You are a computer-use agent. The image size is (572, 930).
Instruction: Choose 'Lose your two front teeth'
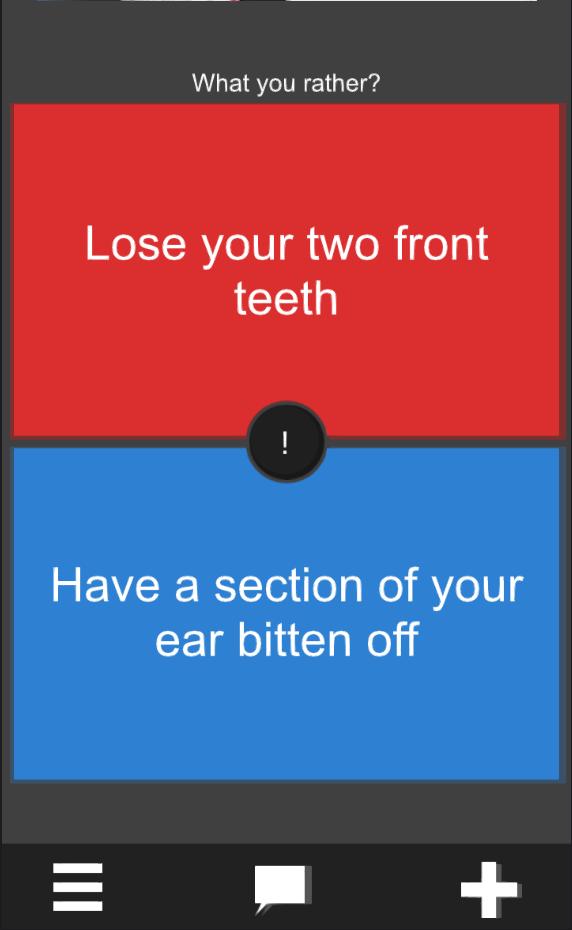(x=286, y=270)
